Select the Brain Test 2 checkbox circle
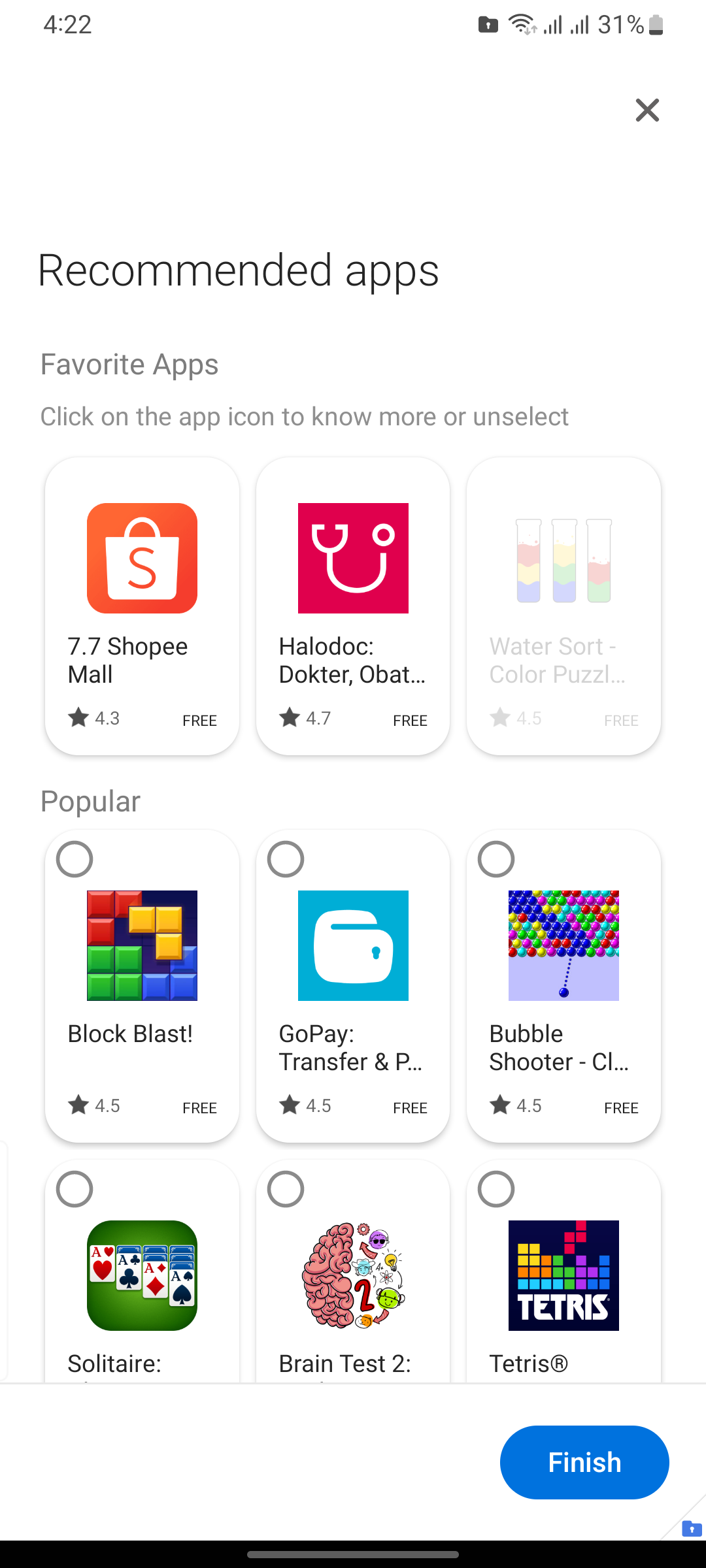Screen dimensions: 706x1568 click(x=286, y=1189)
